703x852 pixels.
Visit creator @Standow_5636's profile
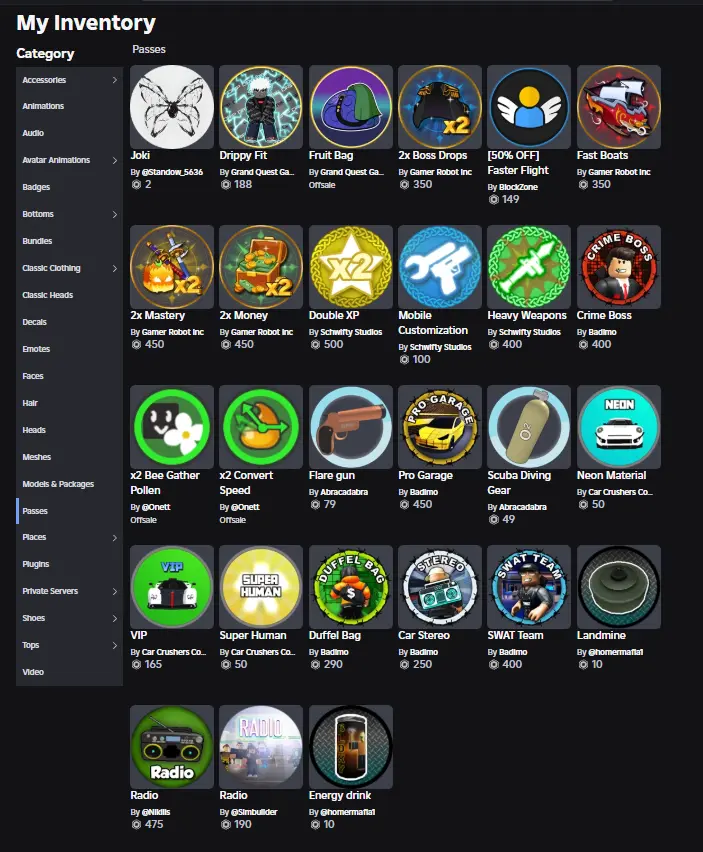pos(171,172)
